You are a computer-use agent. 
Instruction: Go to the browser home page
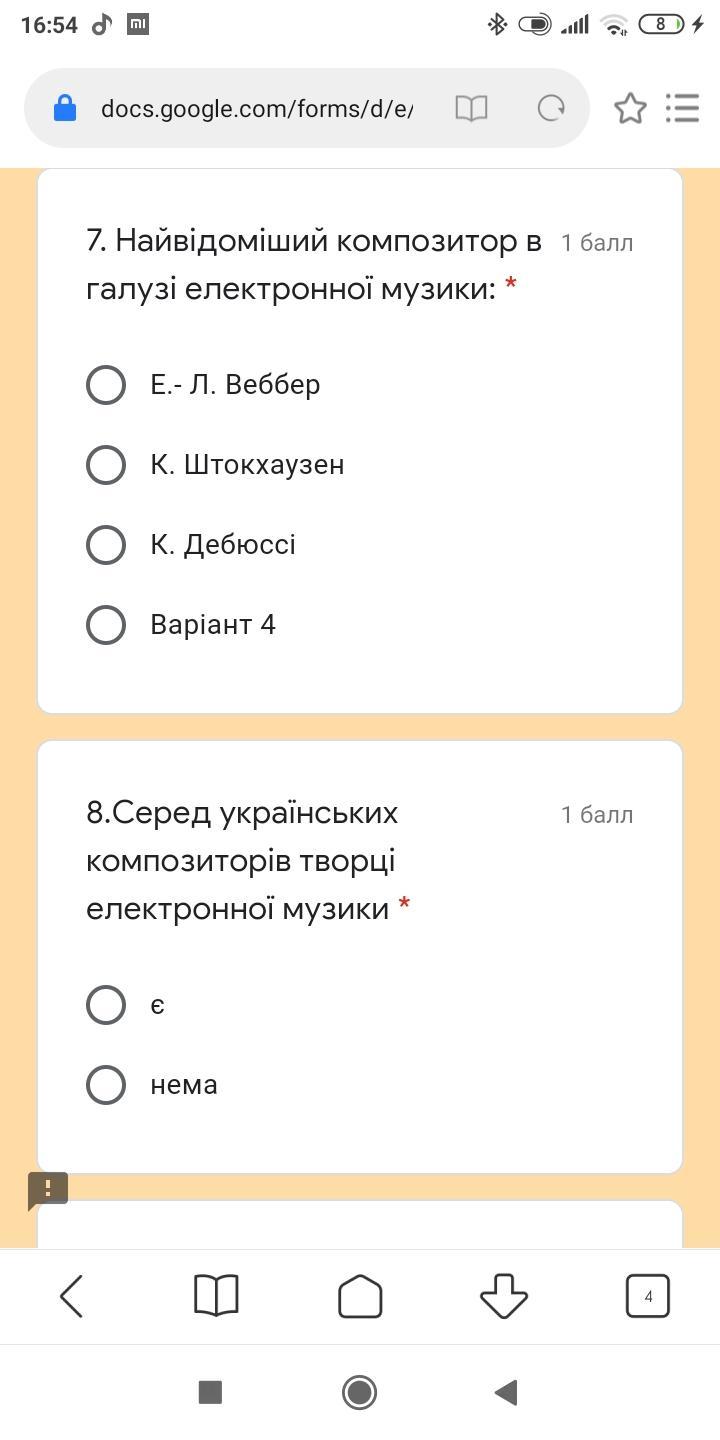pos(360,1296)
